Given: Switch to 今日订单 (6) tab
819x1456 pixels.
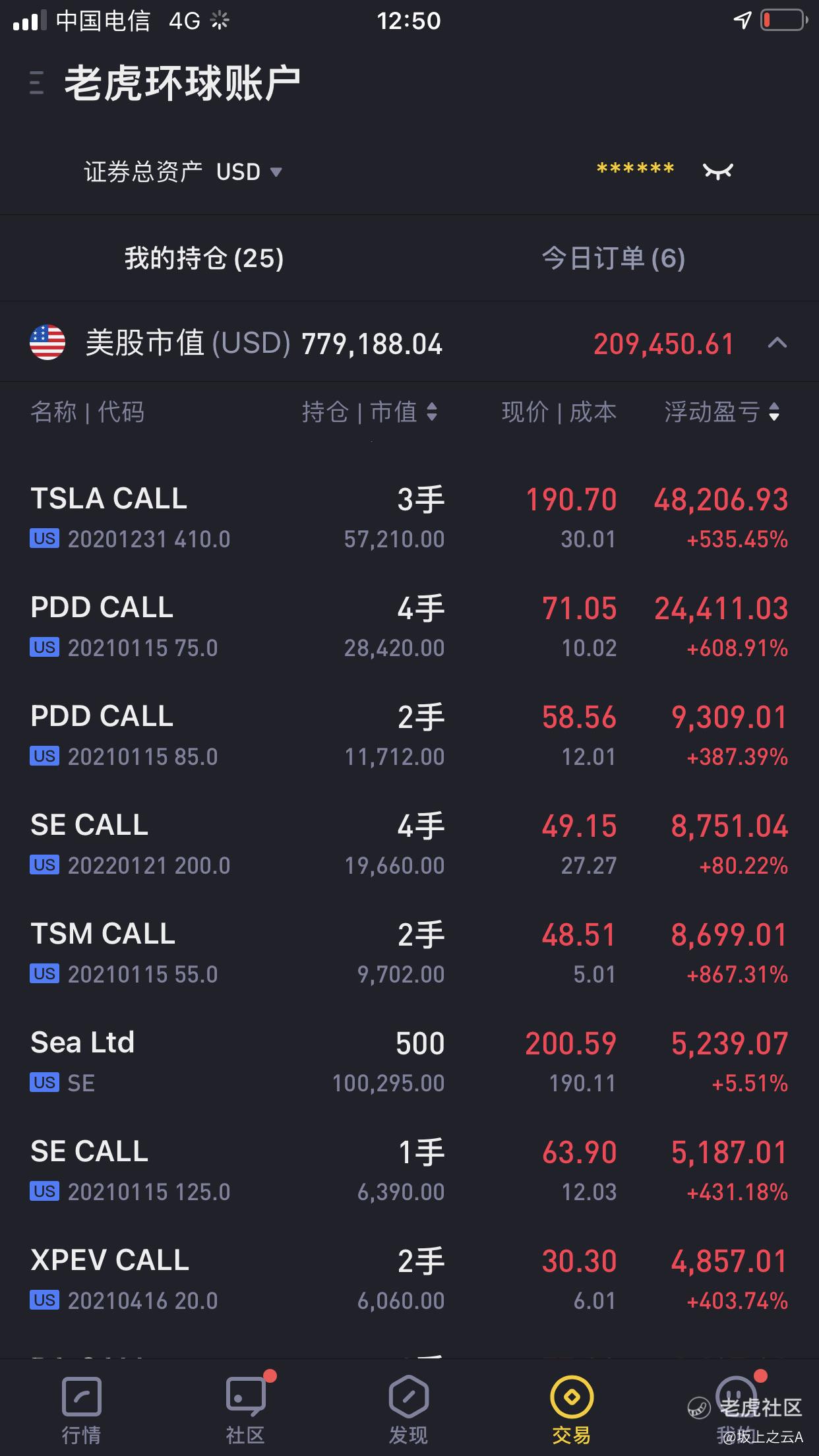Looking at the screenshot, I should click(613, 258).
